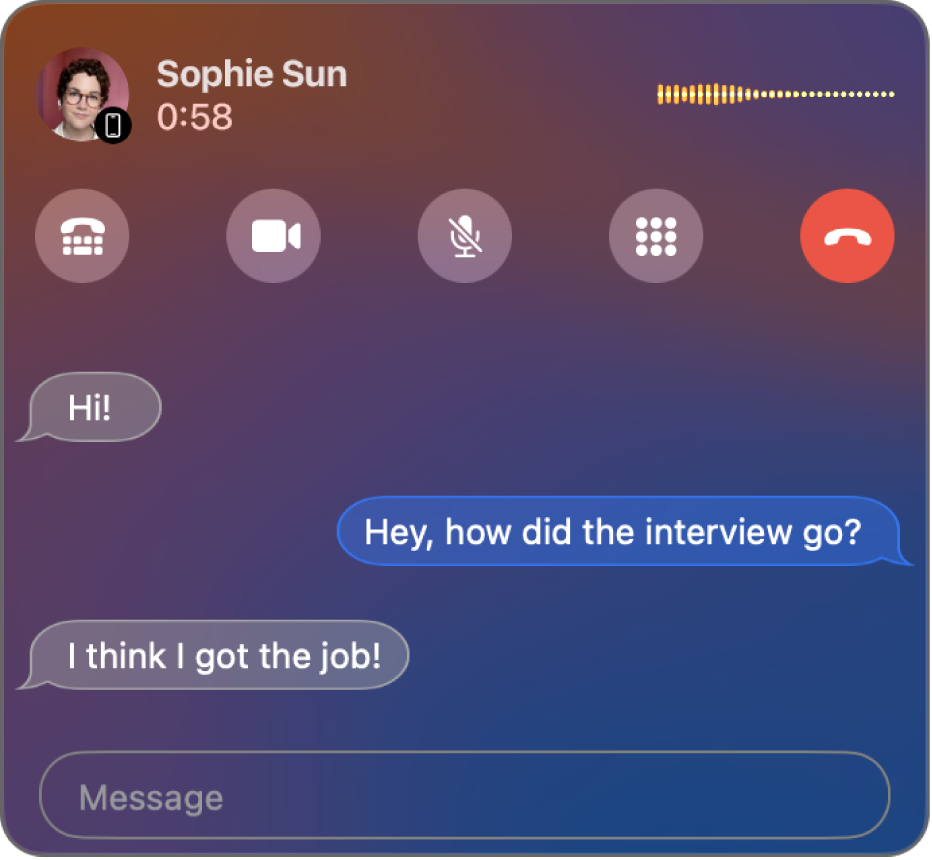Focus the Message text field

(x=464, y=797)
